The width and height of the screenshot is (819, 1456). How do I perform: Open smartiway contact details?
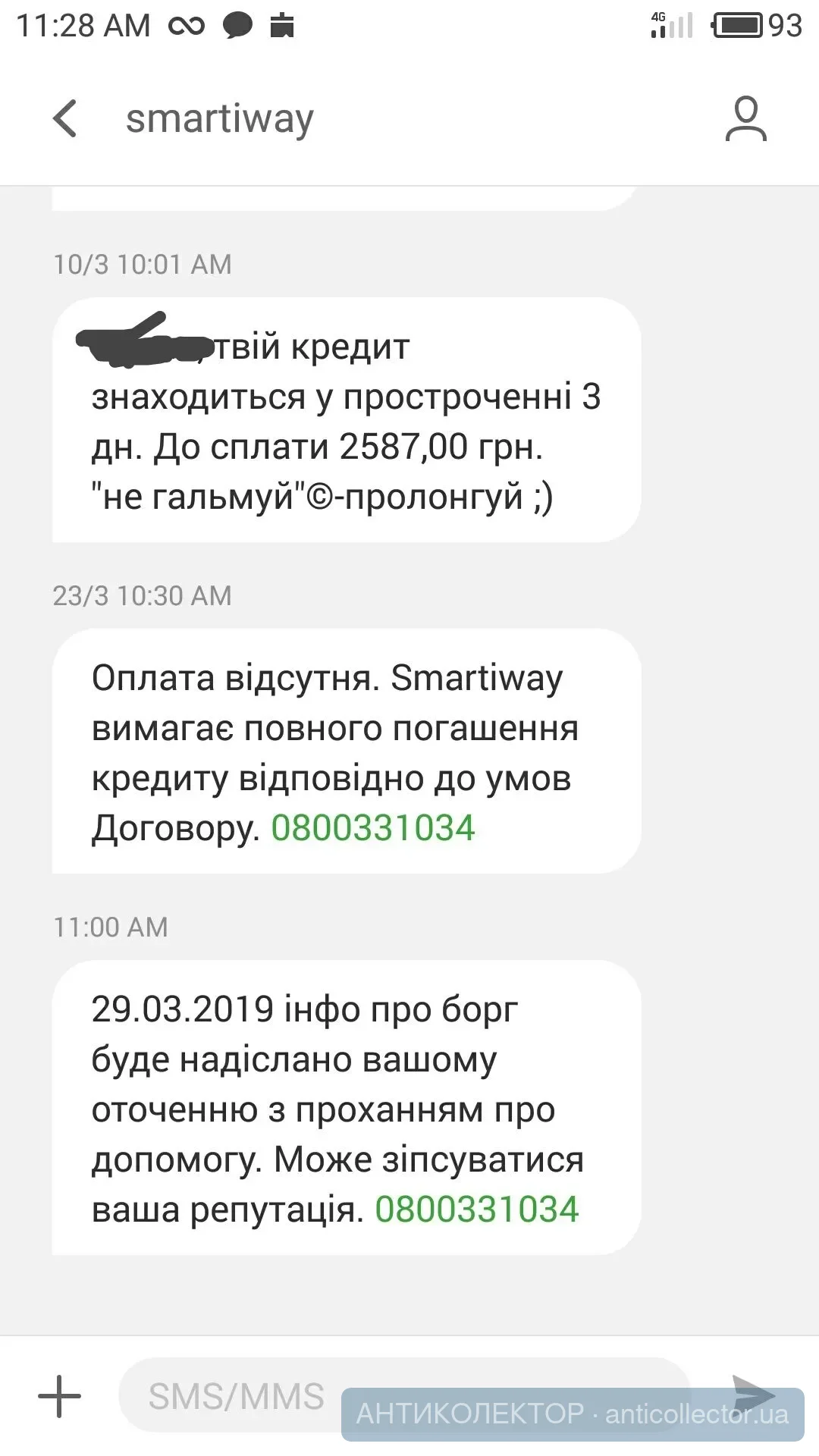(x=745, y=119)
